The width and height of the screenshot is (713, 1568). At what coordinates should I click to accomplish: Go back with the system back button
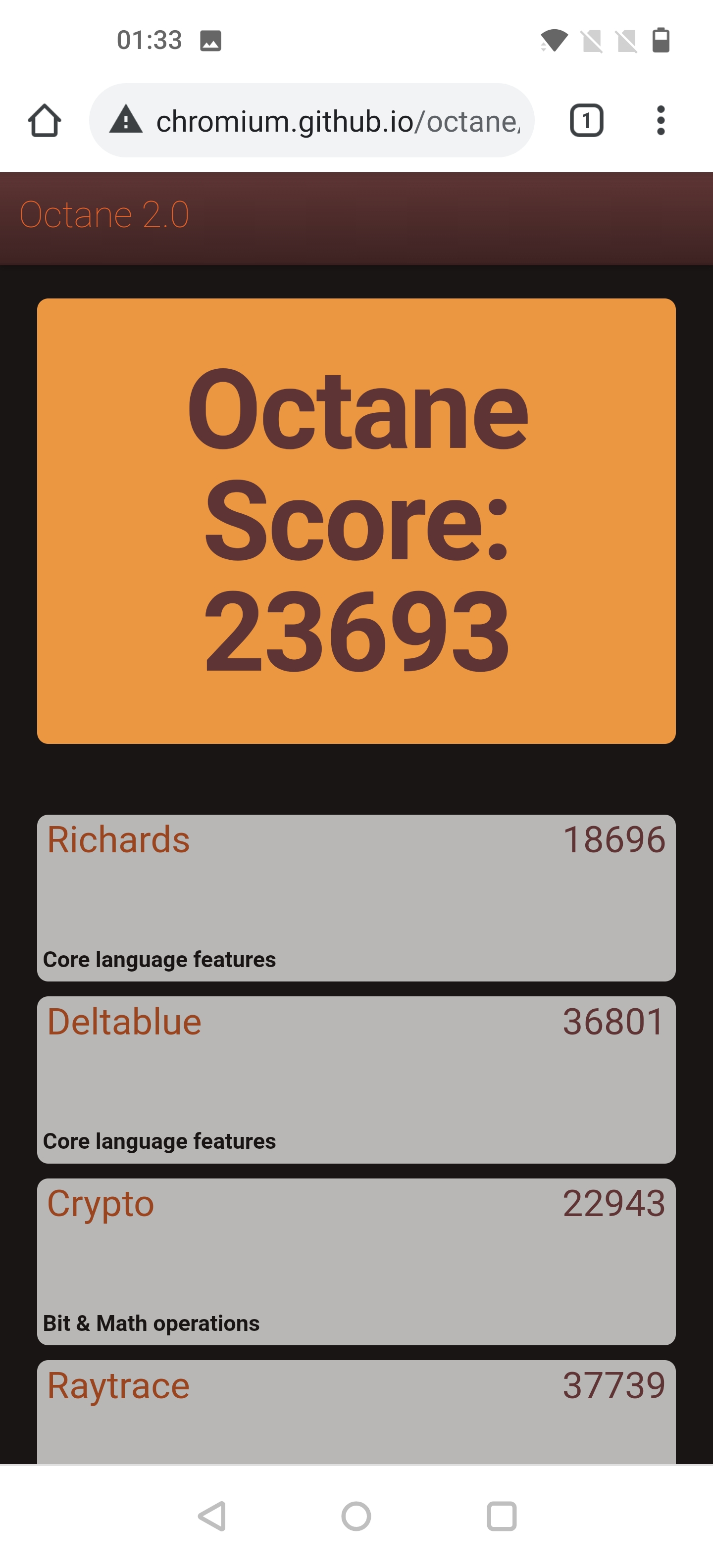click(212, 1516)
